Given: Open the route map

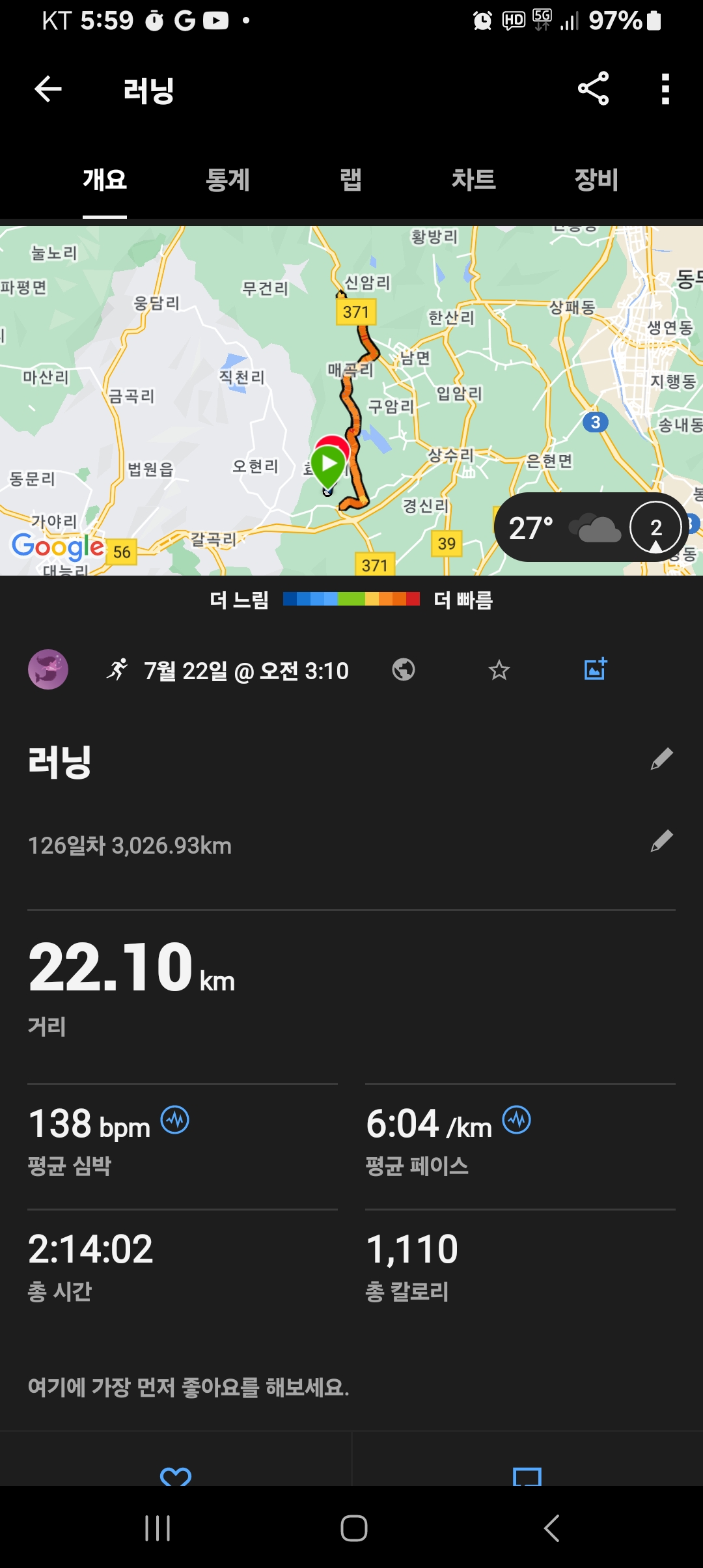Looking at the screenshot, I should tap(351, 400).
